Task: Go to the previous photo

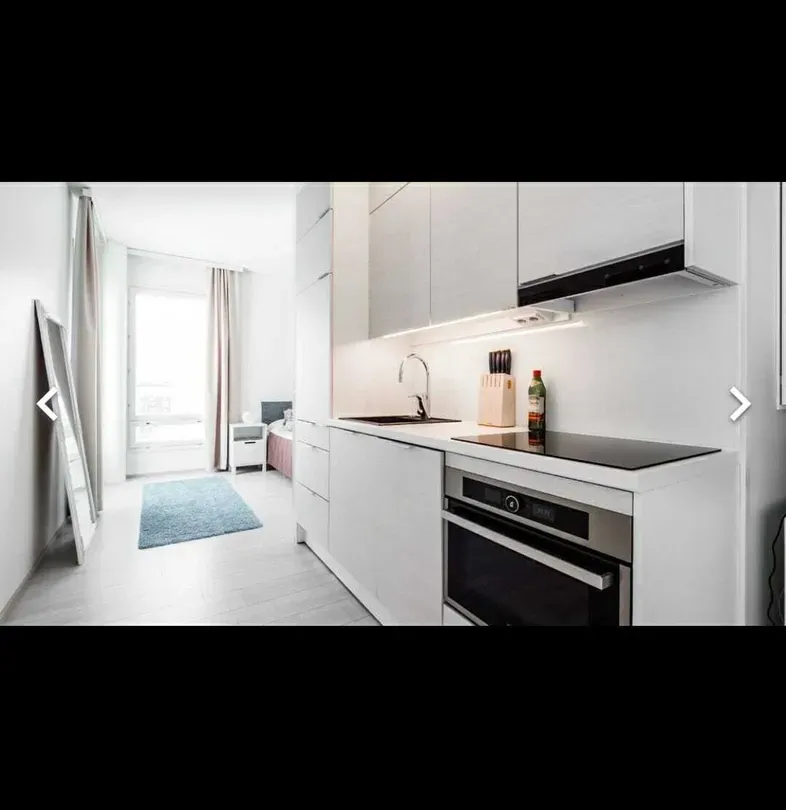Action: pyautogui.click(x=46, y=404)
